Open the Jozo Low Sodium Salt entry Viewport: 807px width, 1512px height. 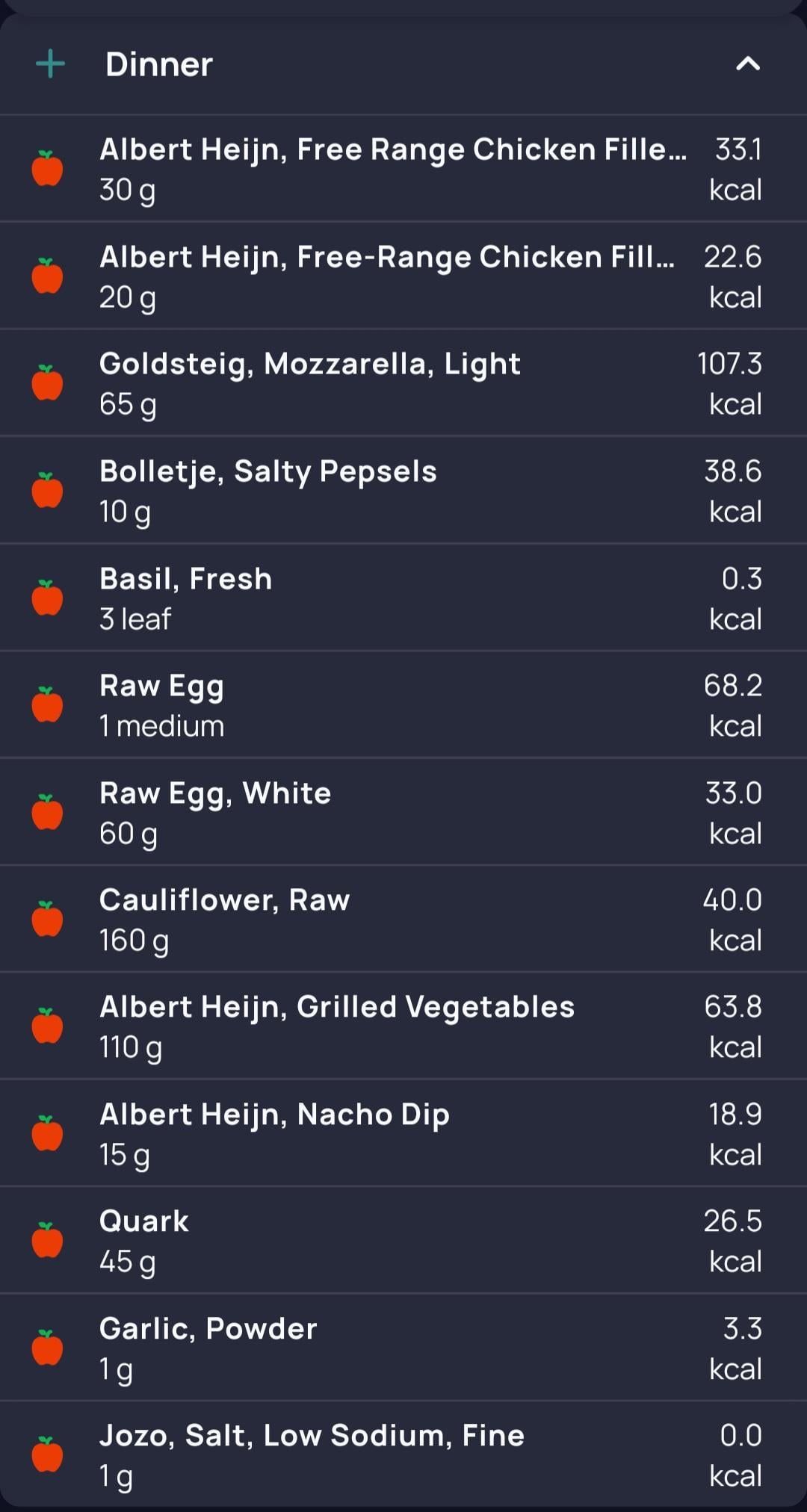(x=403, y=1454)
